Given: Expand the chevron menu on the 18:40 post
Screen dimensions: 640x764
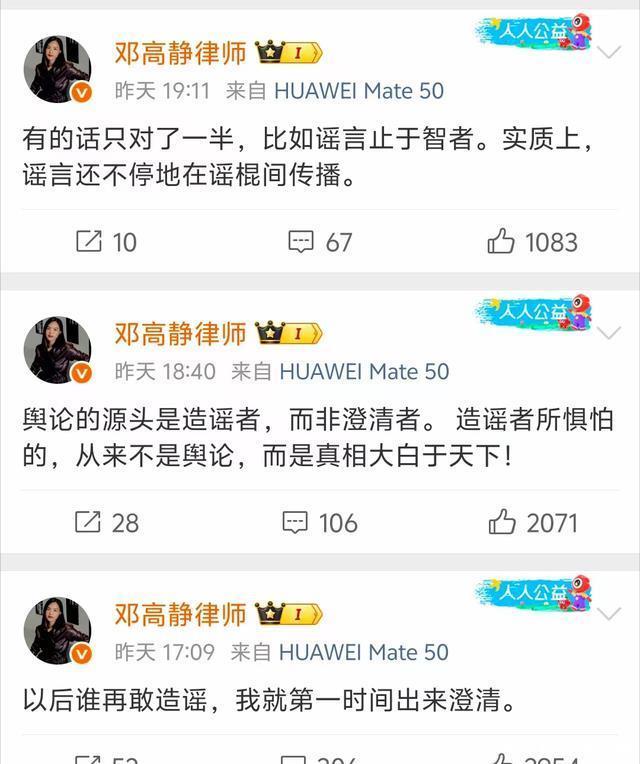Looking at the screenshot, I should [x=609, y=333].
